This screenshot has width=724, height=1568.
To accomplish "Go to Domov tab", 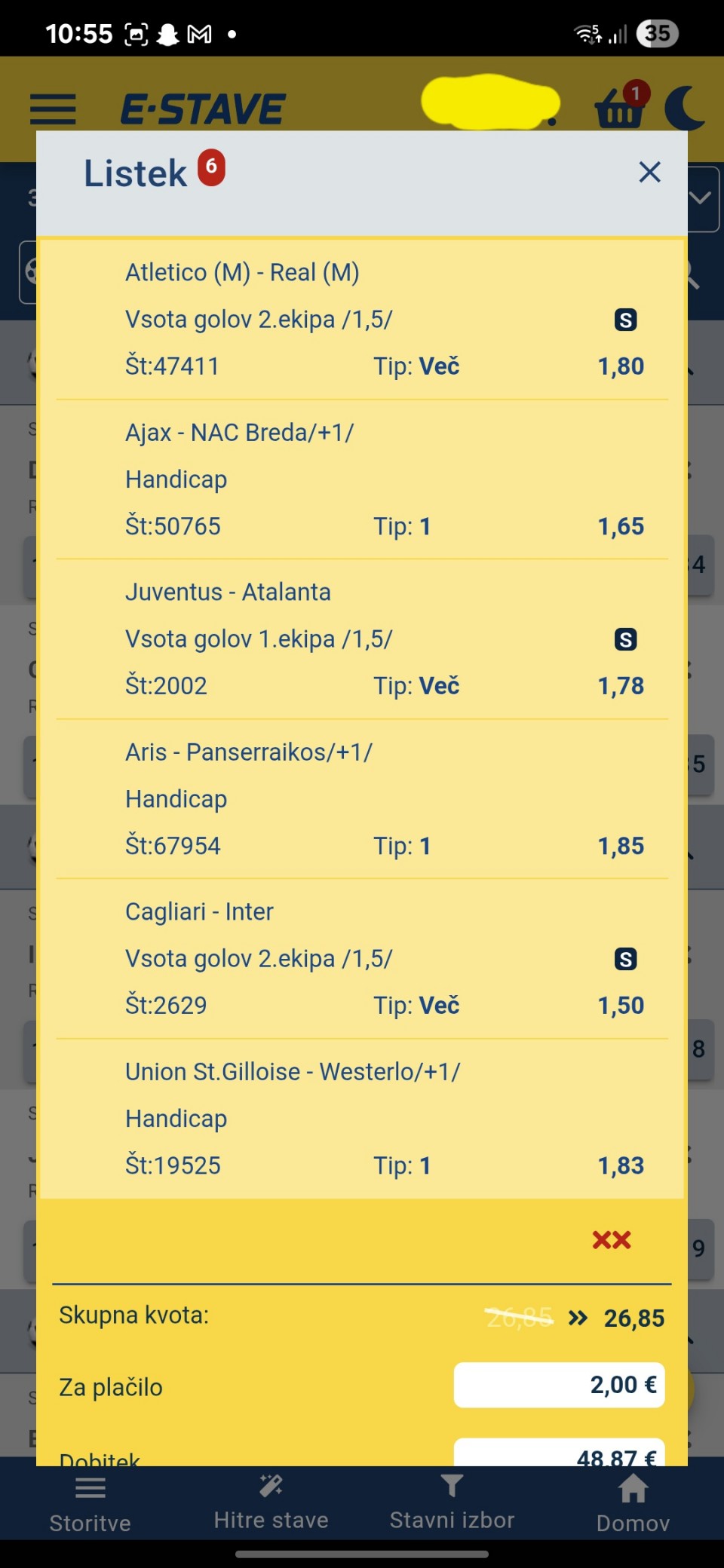I will pos(633,1504).
